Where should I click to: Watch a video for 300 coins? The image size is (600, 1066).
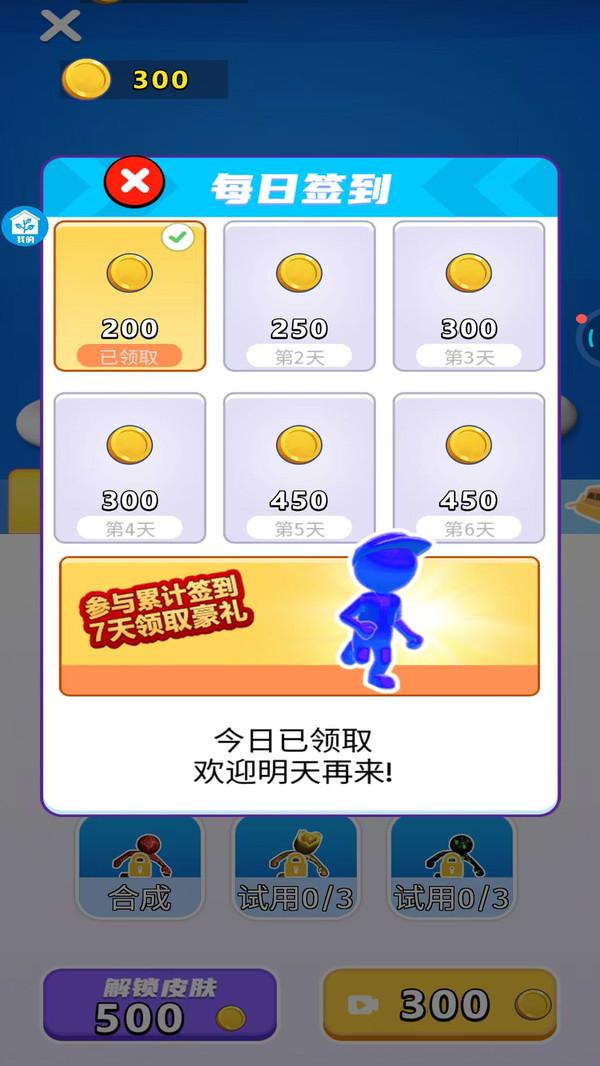[439, 1005]
